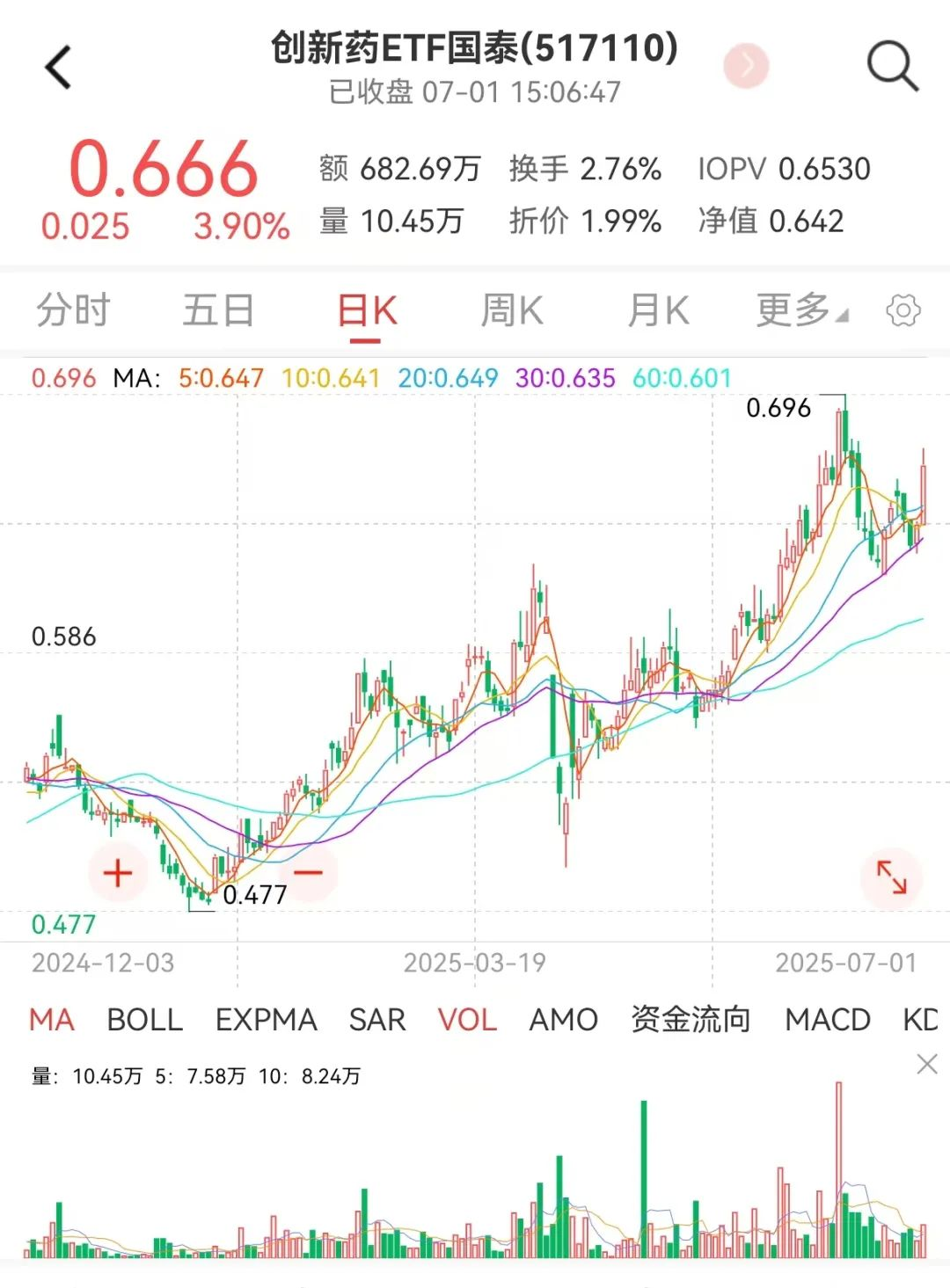Select the SAR overlay indicator

pyautogui.click(x=378, y=1020)
